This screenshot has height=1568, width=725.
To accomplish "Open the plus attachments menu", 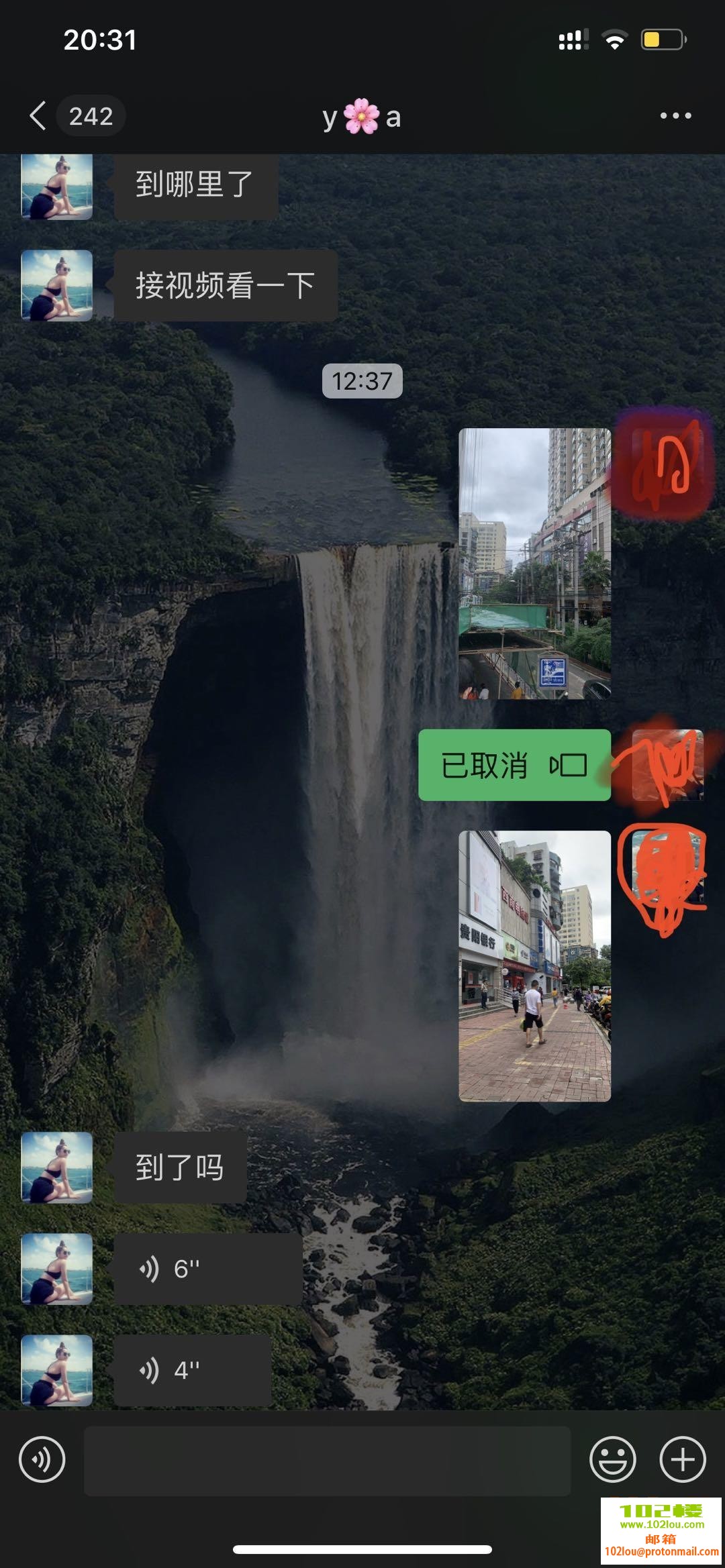I will [682, 1459].
